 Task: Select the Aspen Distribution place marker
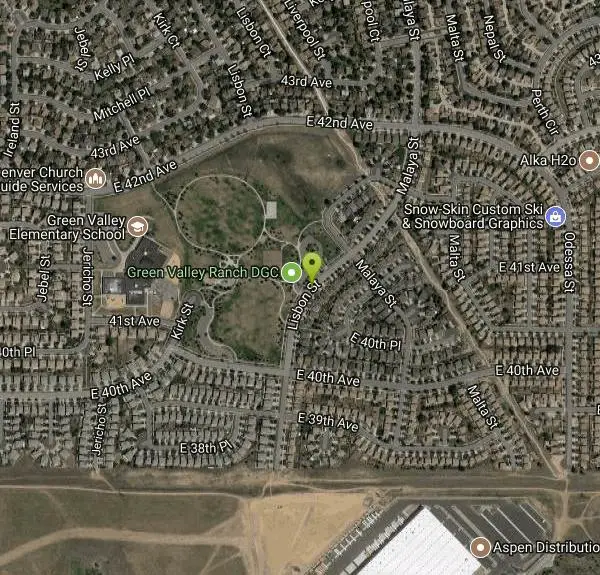480,547
